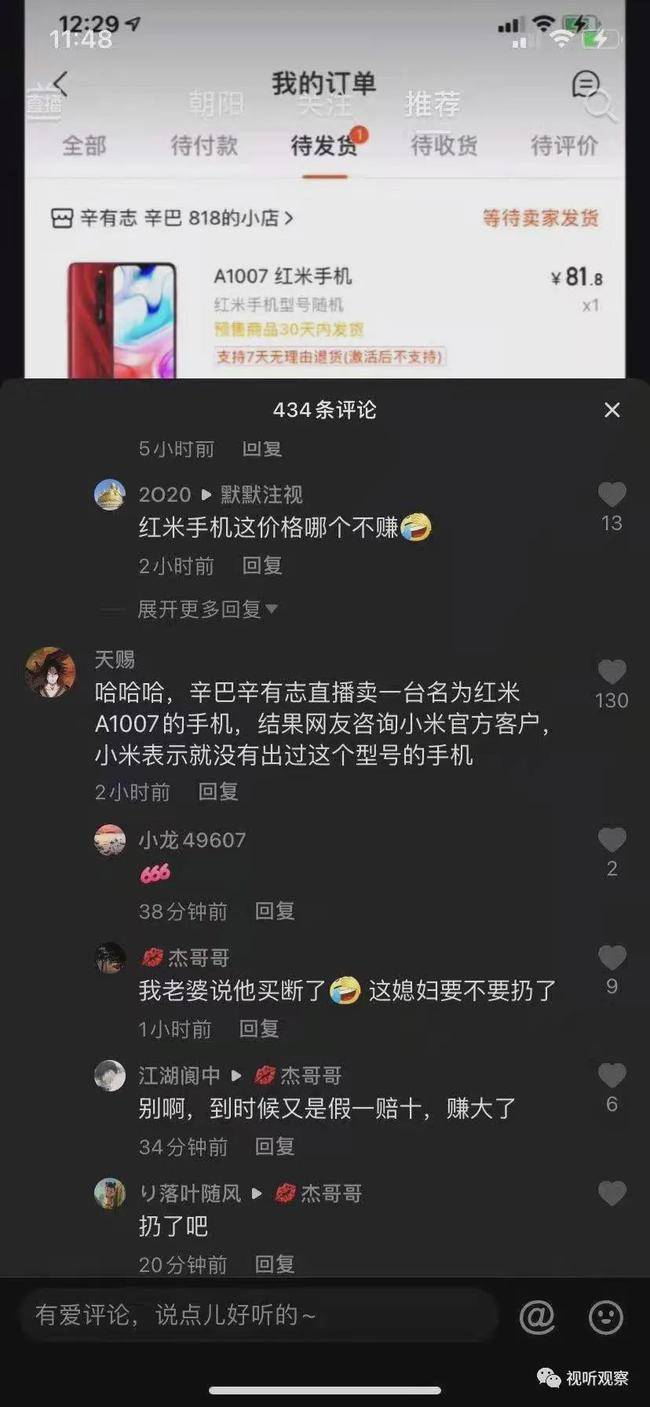
Task: Like 江湖阆中's reply to 杰哥哥
Action: 612,1076
